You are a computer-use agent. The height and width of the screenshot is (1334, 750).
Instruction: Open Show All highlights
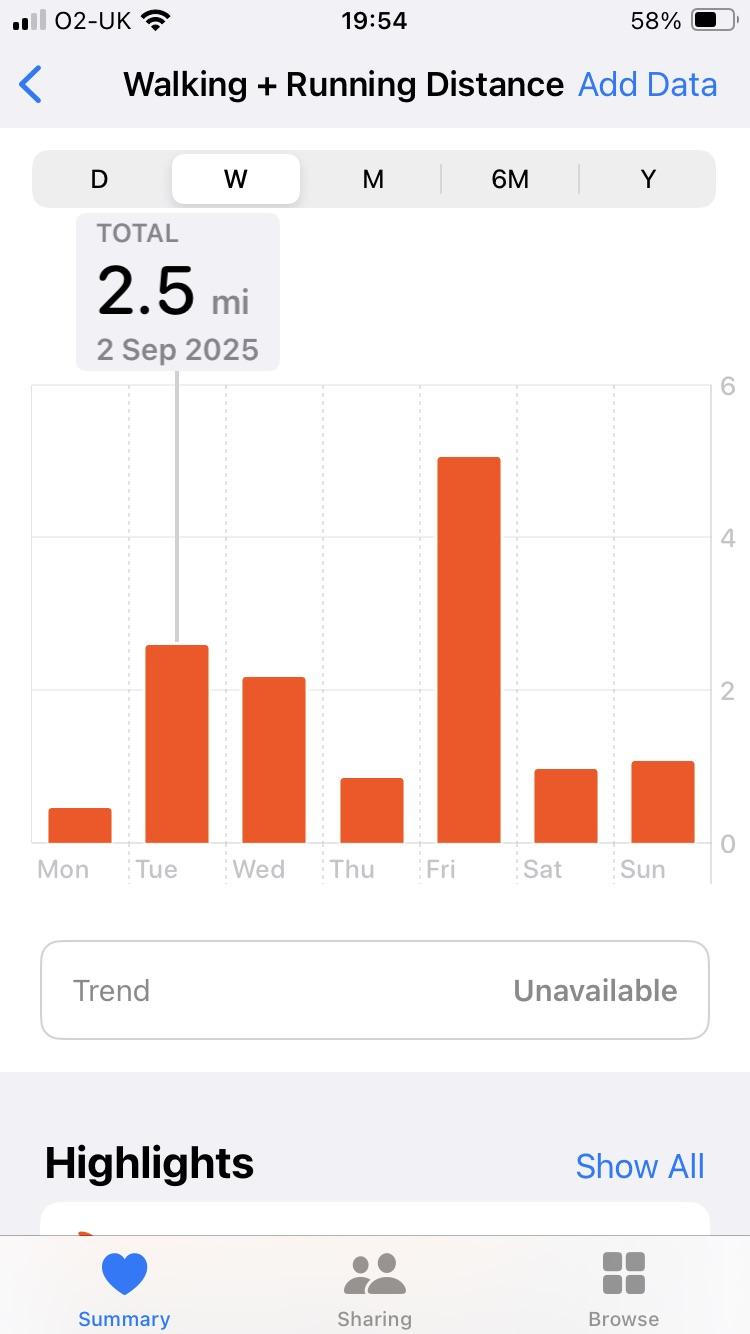tap(640, 1166)
